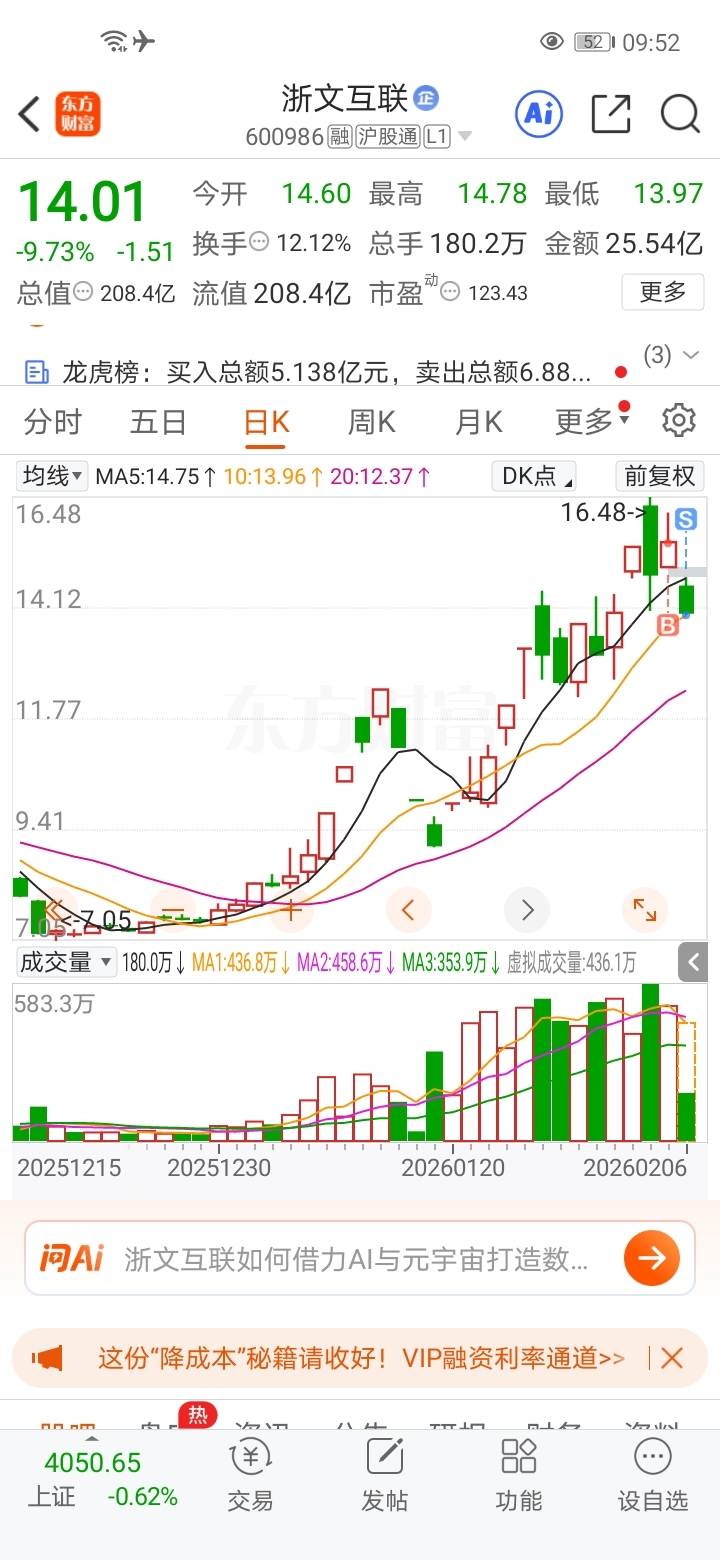Select the 月K chart tab
Image resolution: width=720 pixels, height=1560 pixels.
478,422
